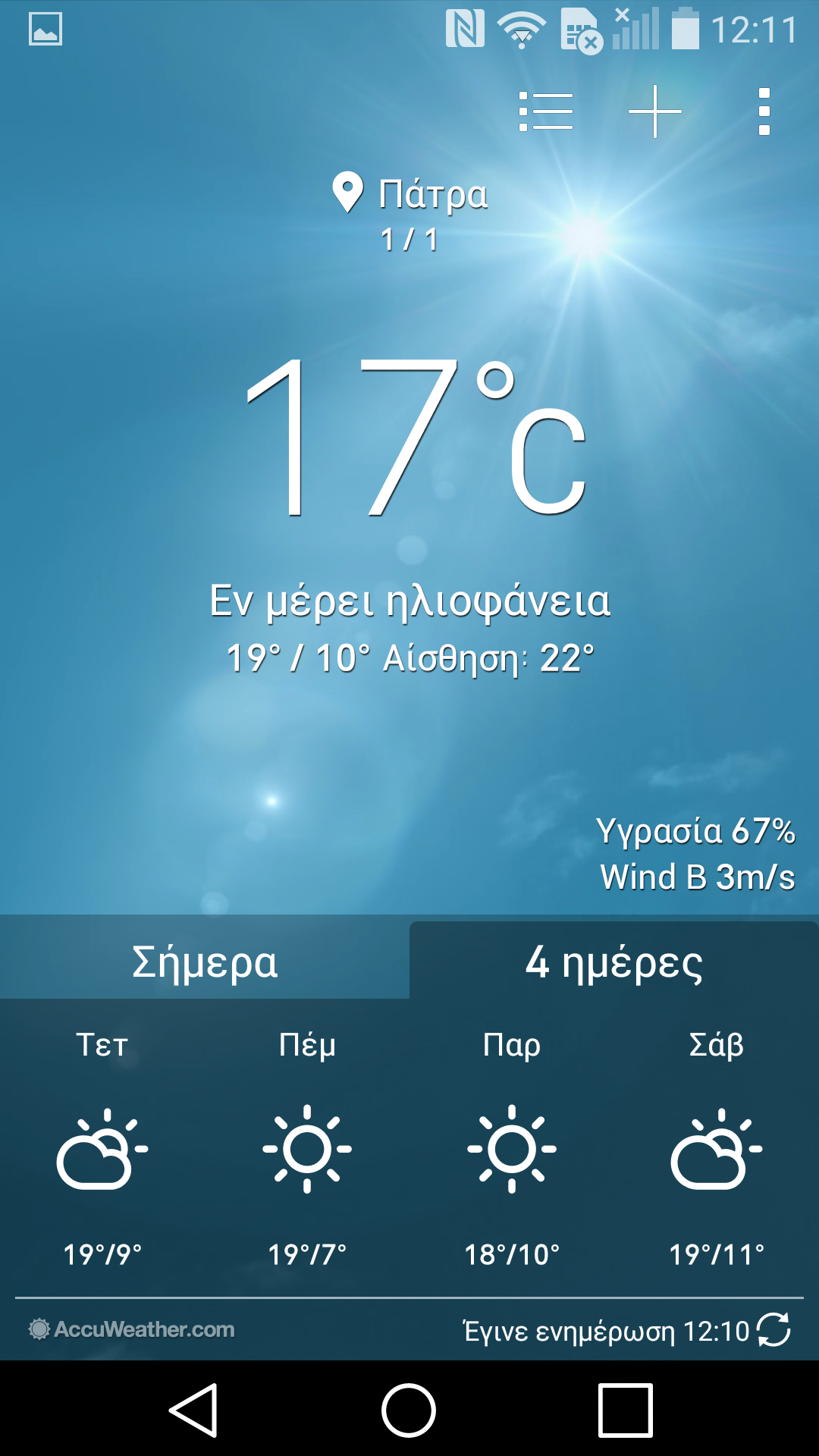Refresh the weather update

pyautogui.click(x=773, y=1330)
